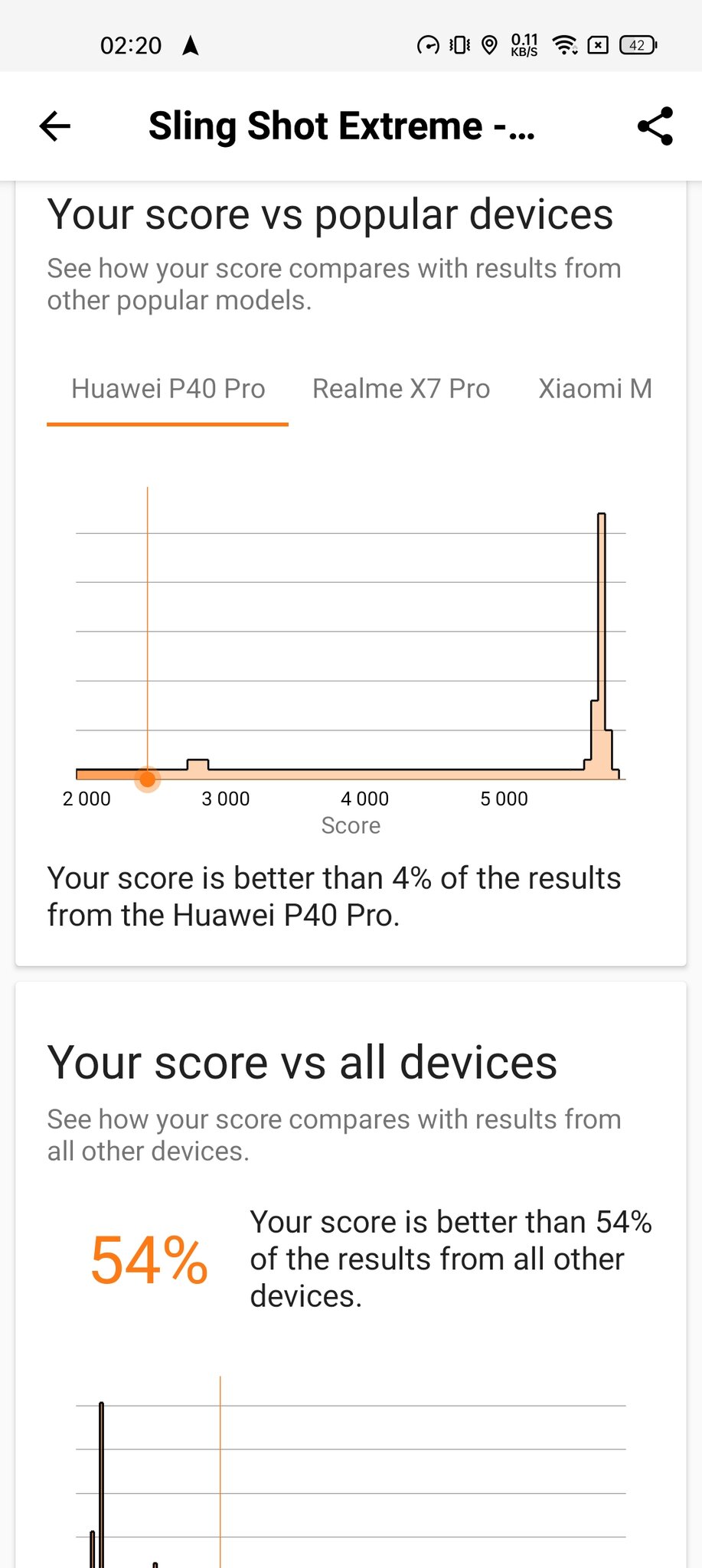Viewport: 702px width, 1568px height.
Task: Switch to the Xiaomi M tab
Action: click(596, 389)
